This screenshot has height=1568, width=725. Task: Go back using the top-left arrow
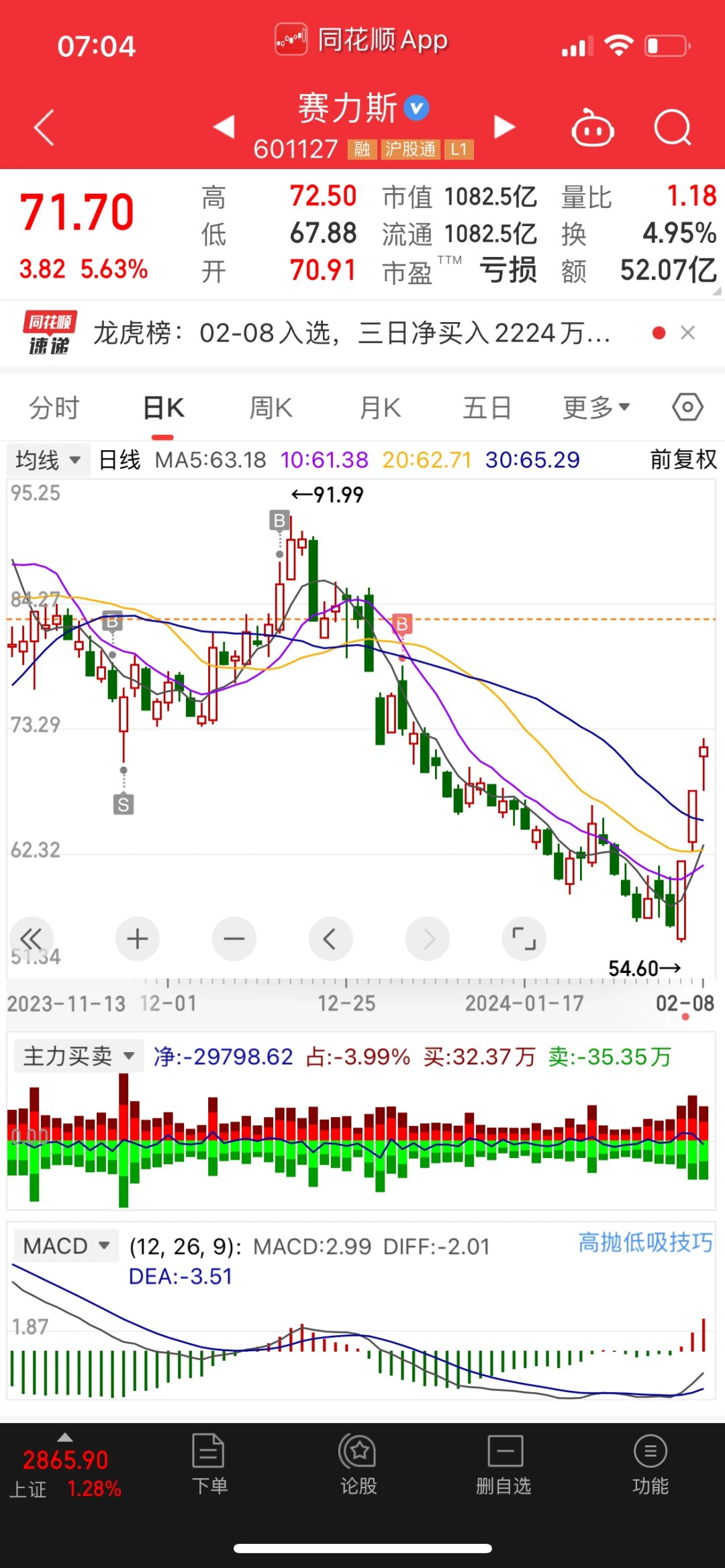[x=44, y=127]
